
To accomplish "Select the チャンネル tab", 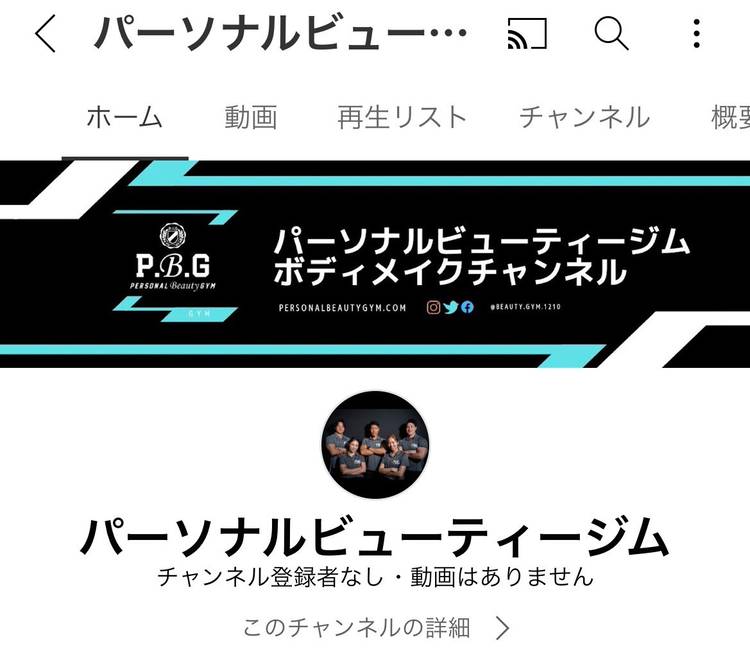I will click(x=584, y=117).
